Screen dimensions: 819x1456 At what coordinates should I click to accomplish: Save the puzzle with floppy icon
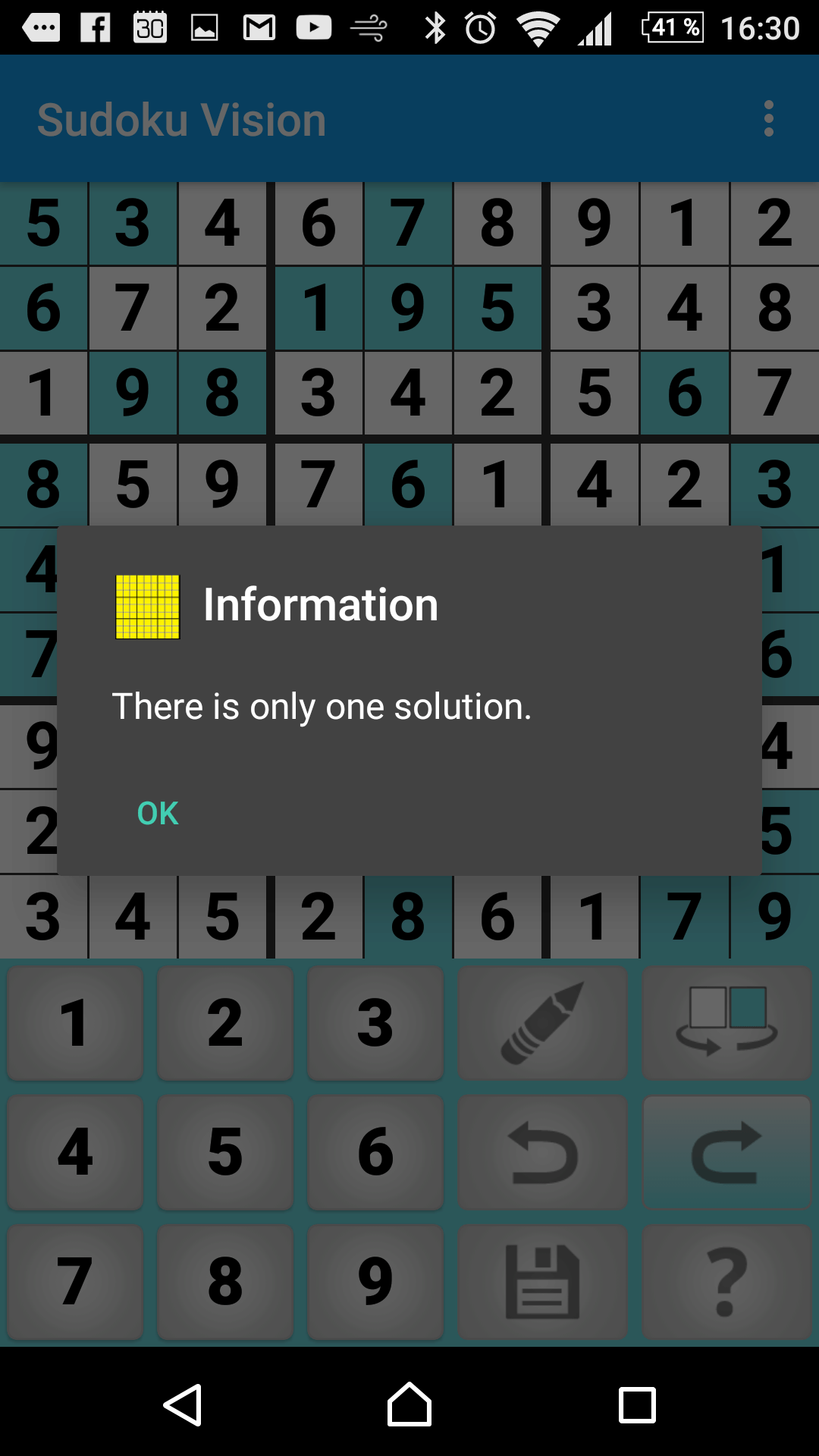[x=542, y=1281]
